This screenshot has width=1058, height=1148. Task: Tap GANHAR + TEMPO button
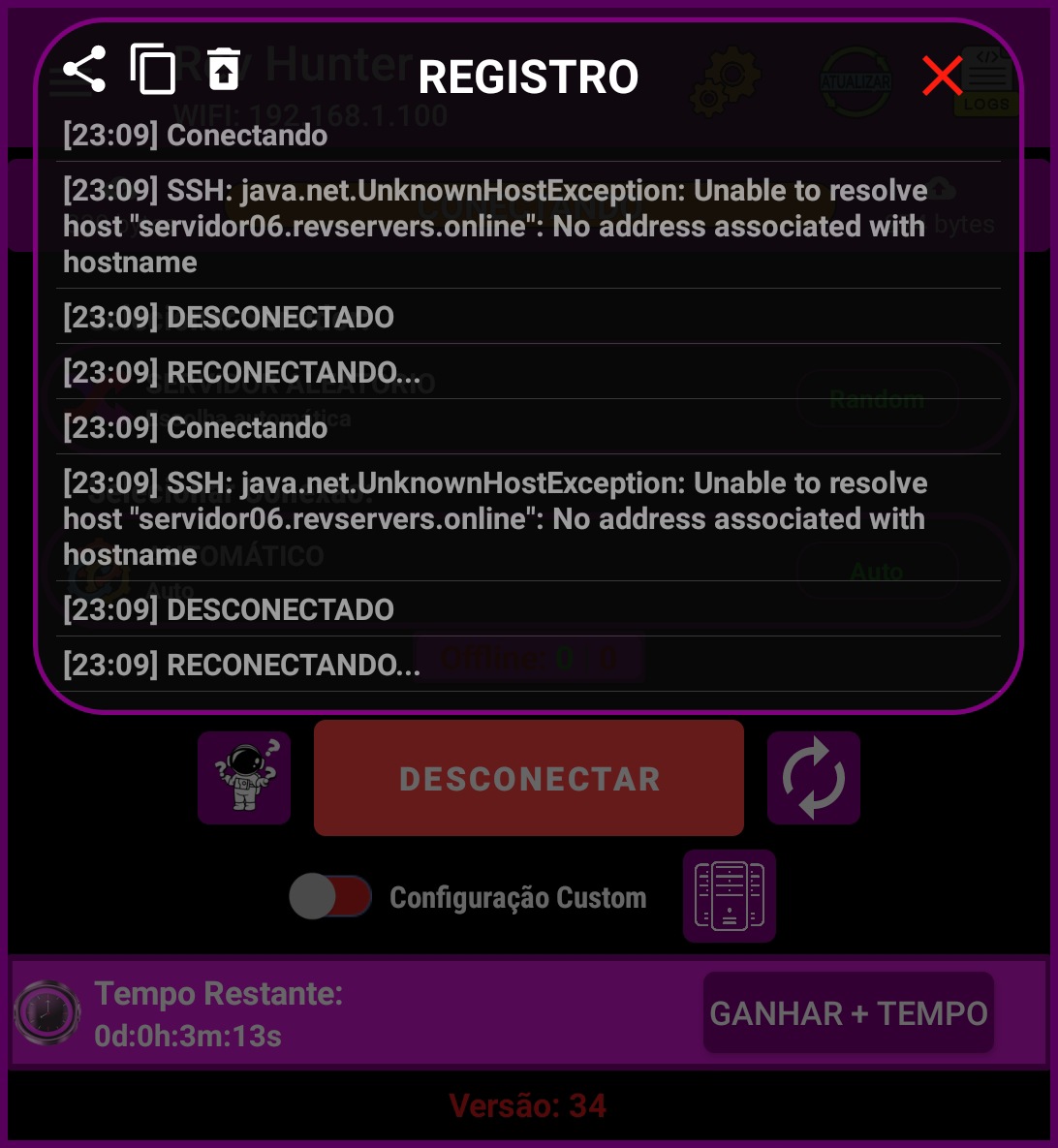pyautogui.click(x=848, y=1013)
